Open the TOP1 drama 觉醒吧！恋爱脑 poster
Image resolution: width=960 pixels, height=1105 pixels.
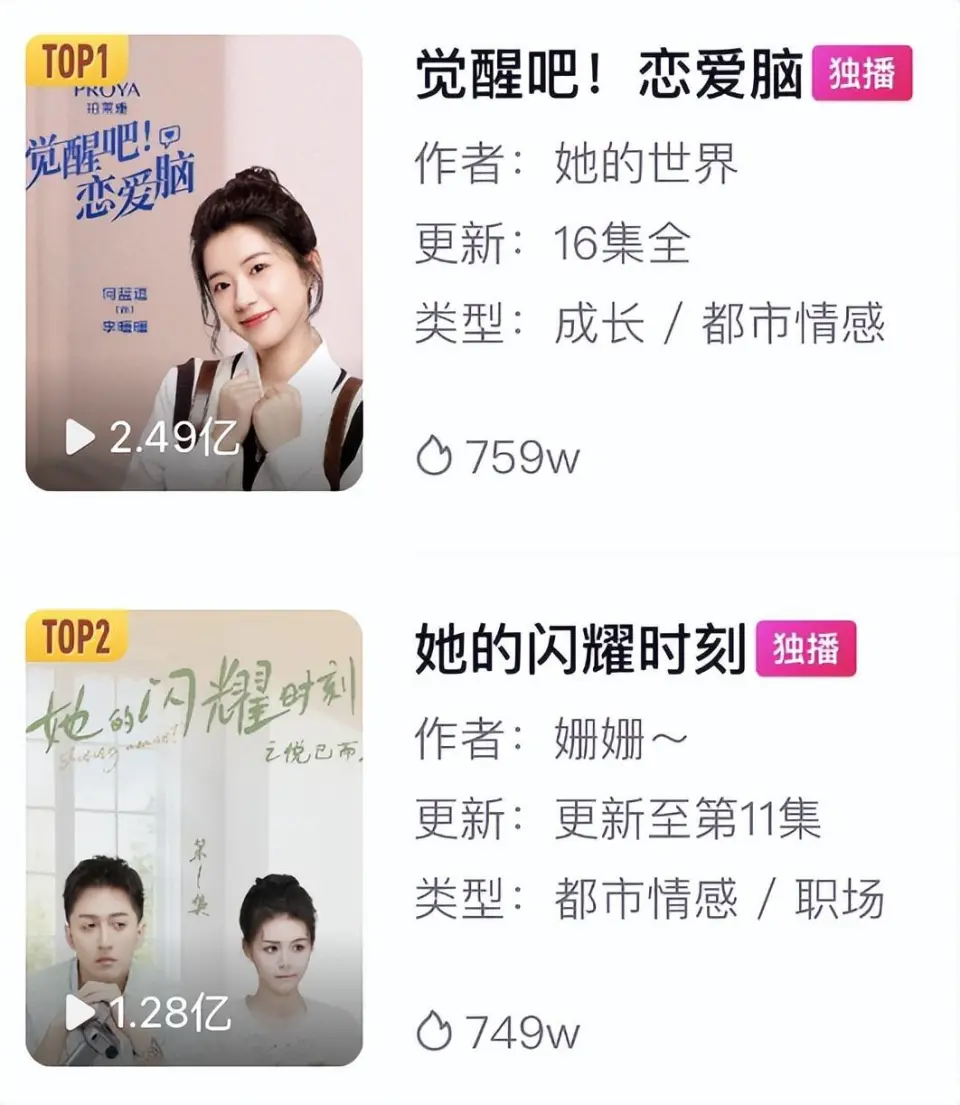point(194,263)
